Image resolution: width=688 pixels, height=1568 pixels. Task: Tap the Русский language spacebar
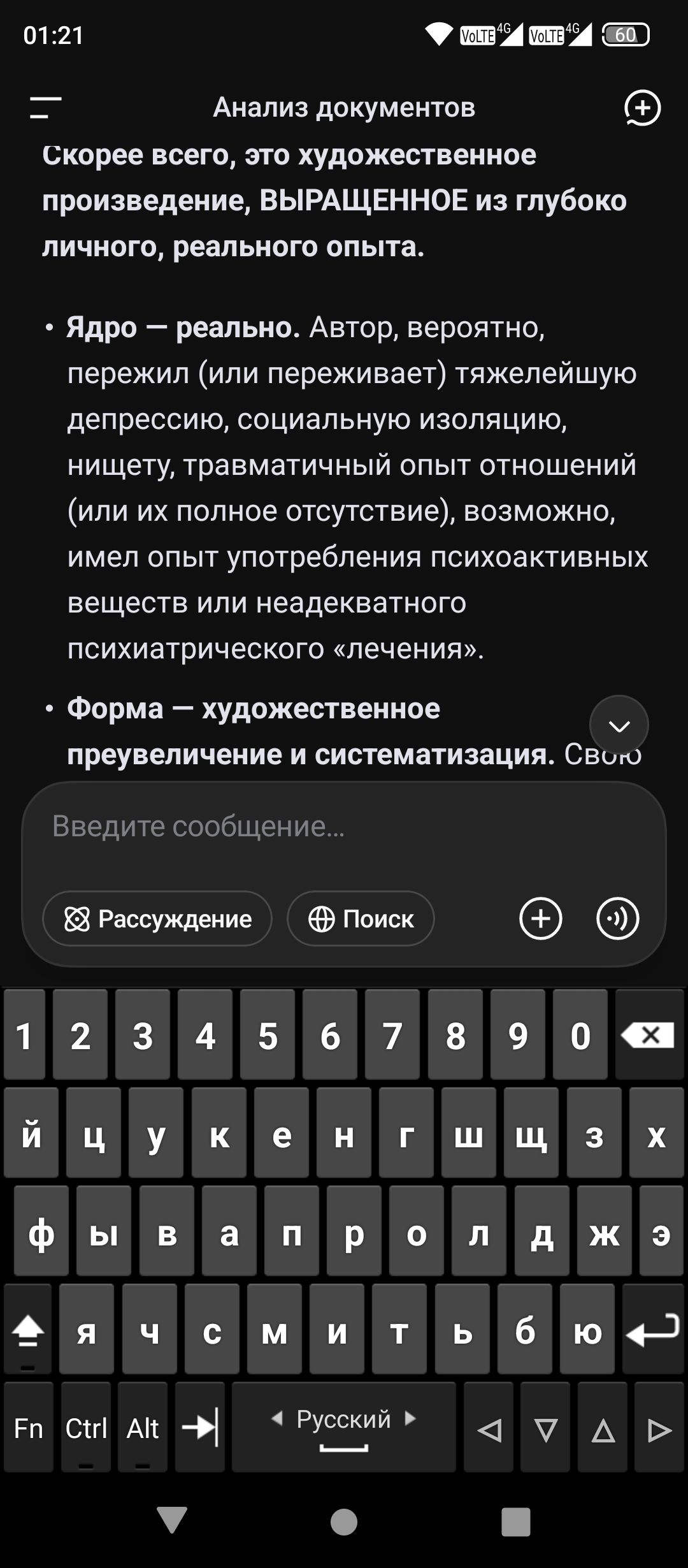coord(344,1428)
